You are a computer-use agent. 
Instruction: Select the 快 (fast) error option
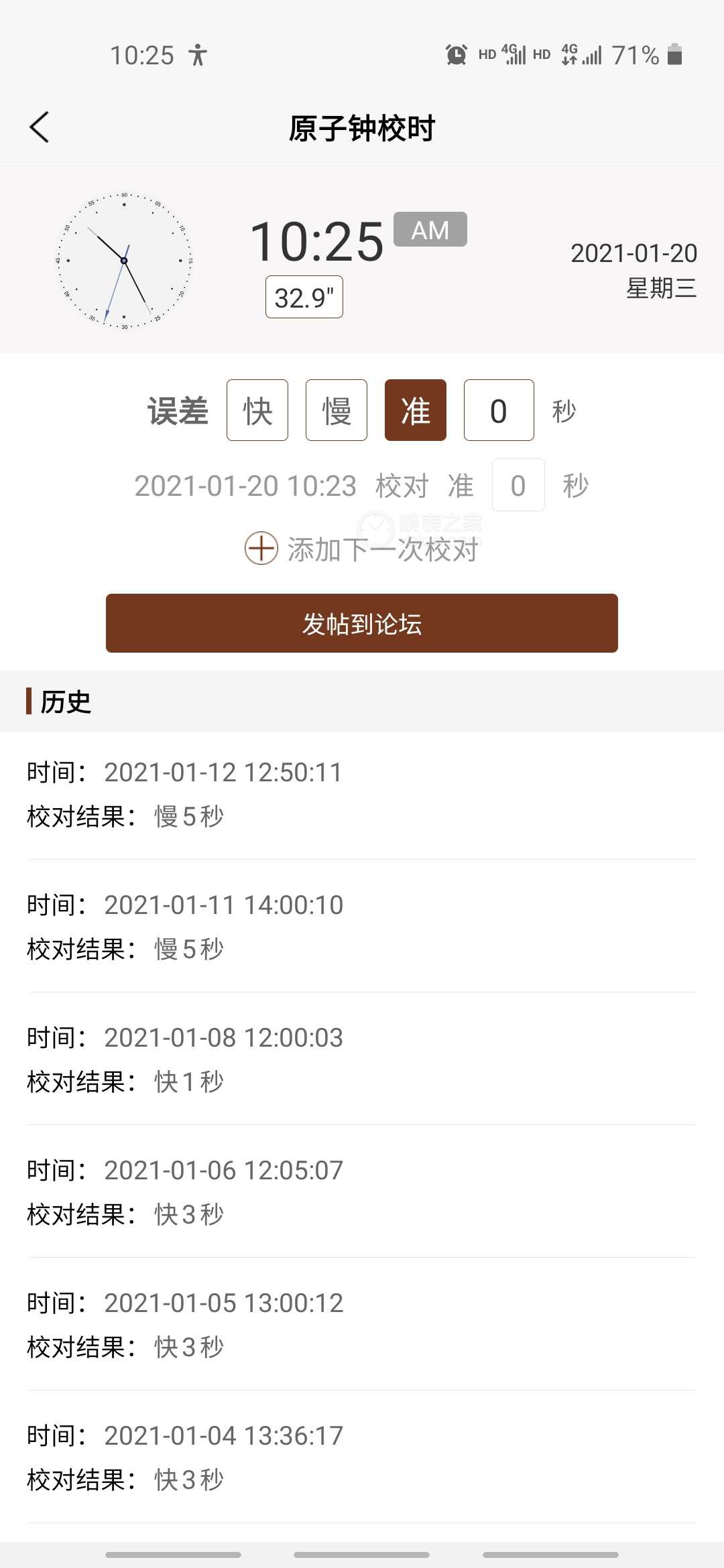pos(257,410)
